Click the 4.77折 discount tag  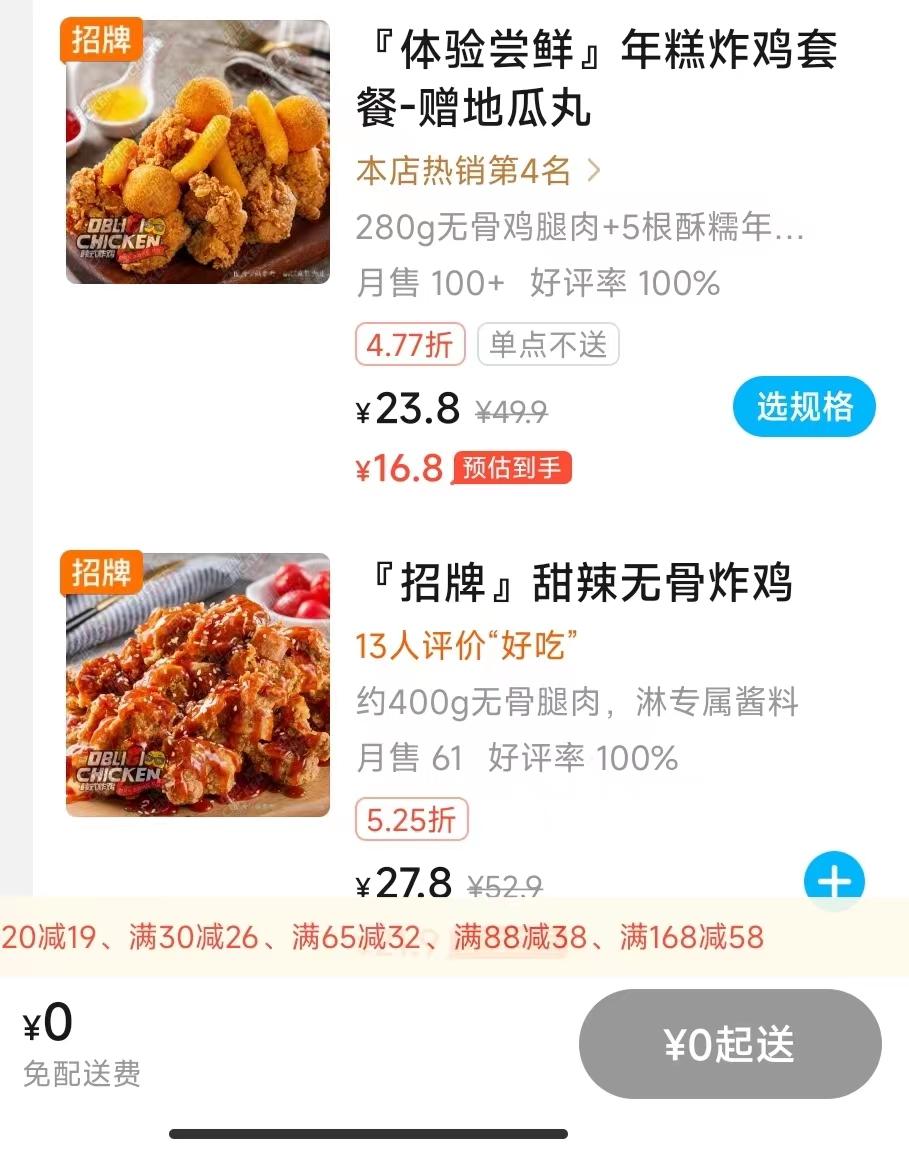(409, 344)
